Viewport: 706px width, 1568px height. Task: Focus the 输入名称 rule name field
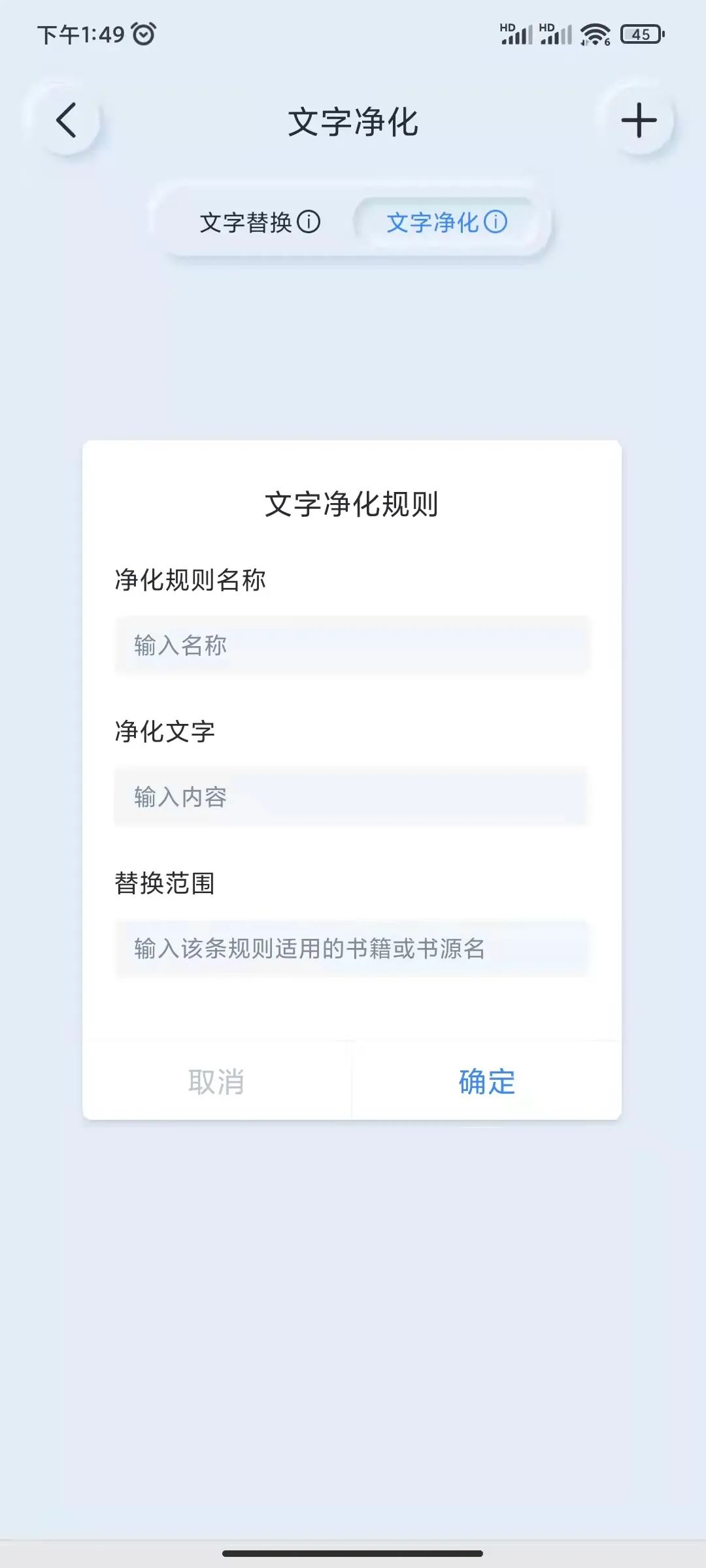tap(352, 645)
